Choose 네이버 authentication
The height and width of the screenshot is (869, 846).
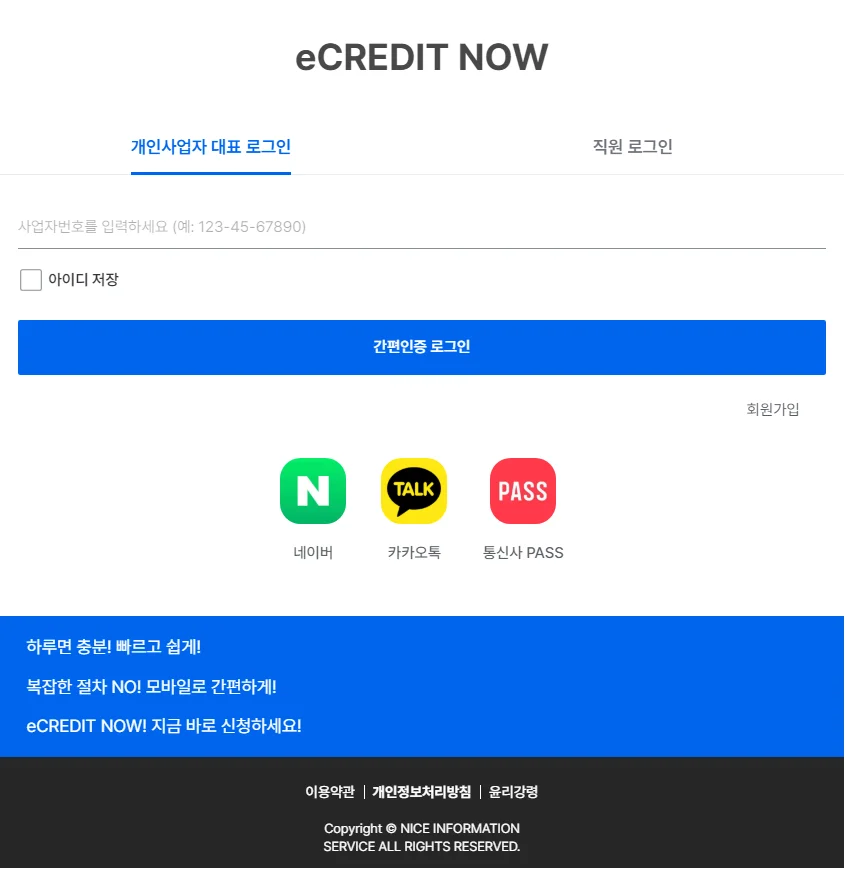pos(313,491)
